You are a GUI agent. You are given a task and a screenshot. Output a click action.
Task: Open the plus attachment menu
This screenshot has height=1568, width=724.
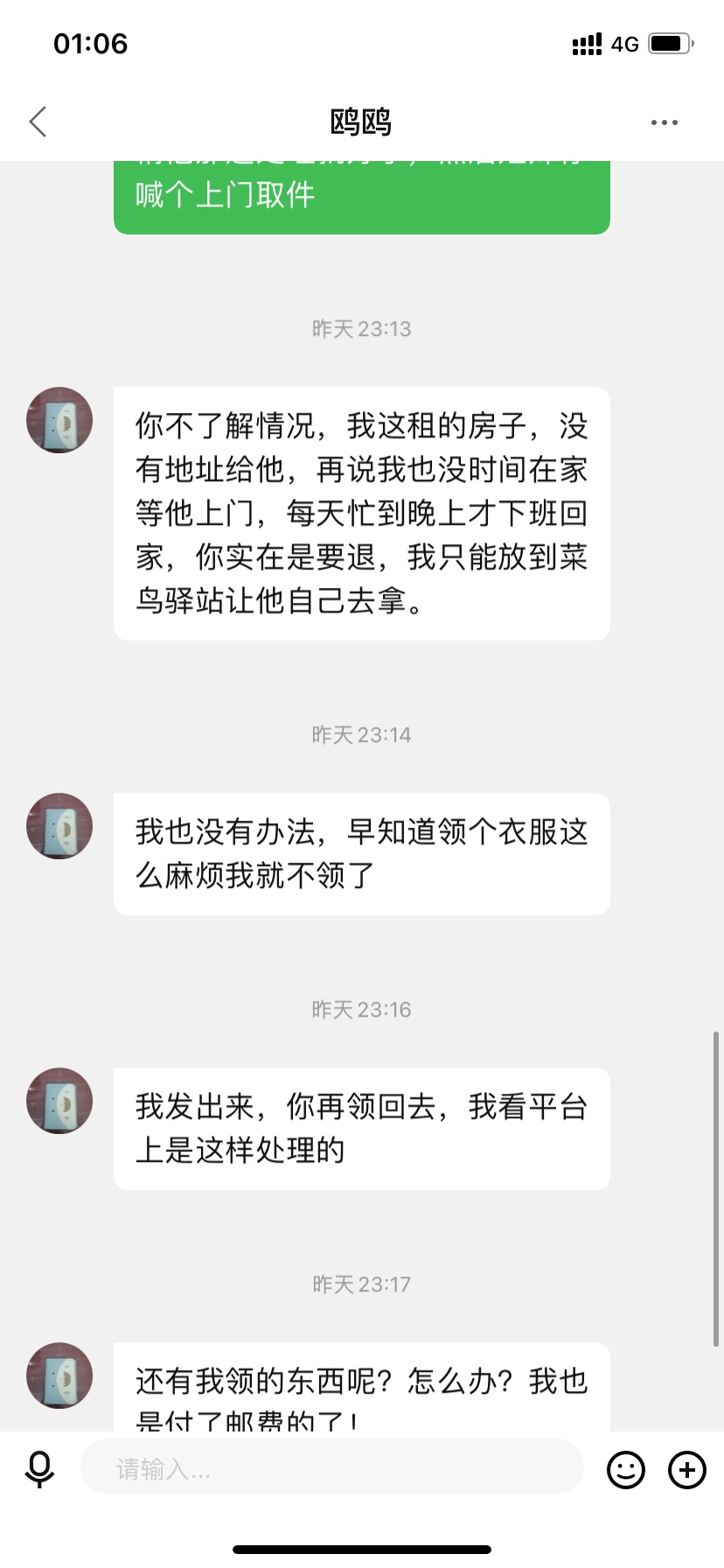(x=687, y=1469)
